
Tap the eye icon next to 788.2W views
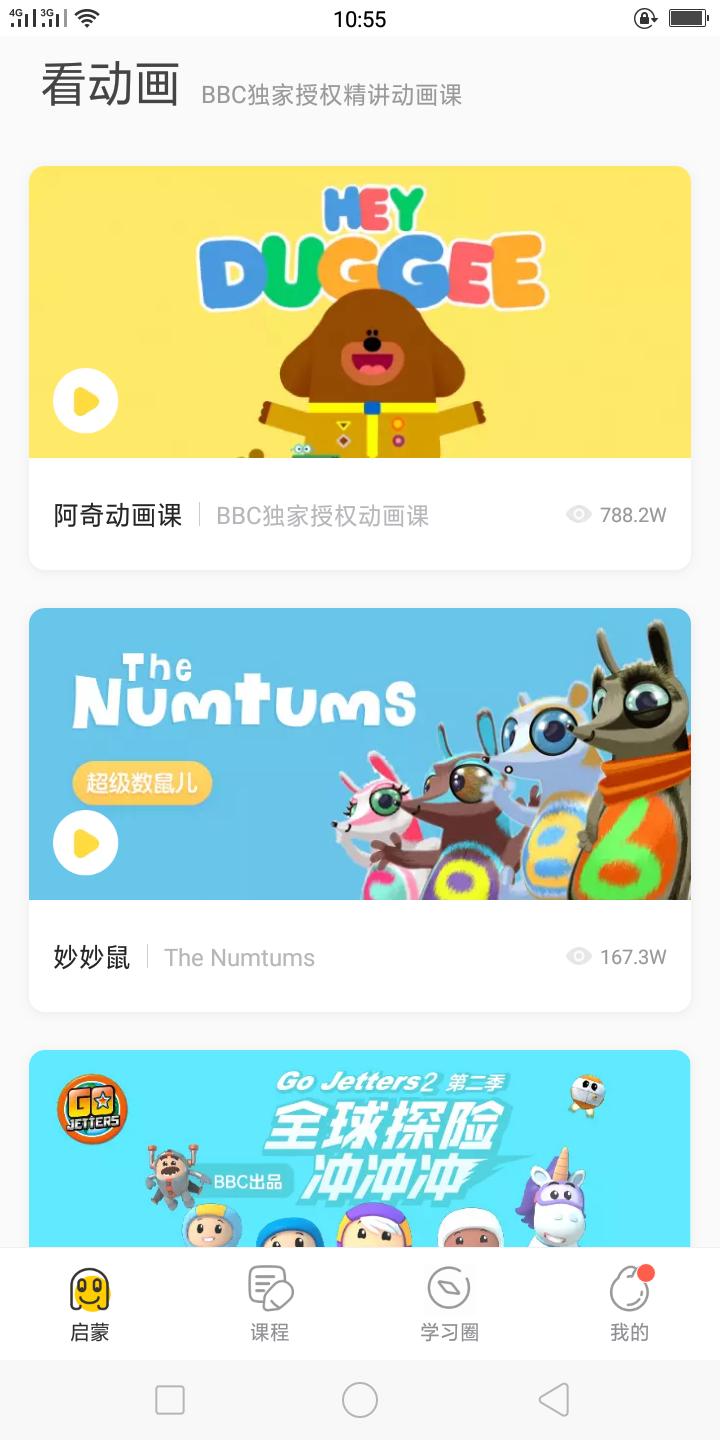pos(578,514)
